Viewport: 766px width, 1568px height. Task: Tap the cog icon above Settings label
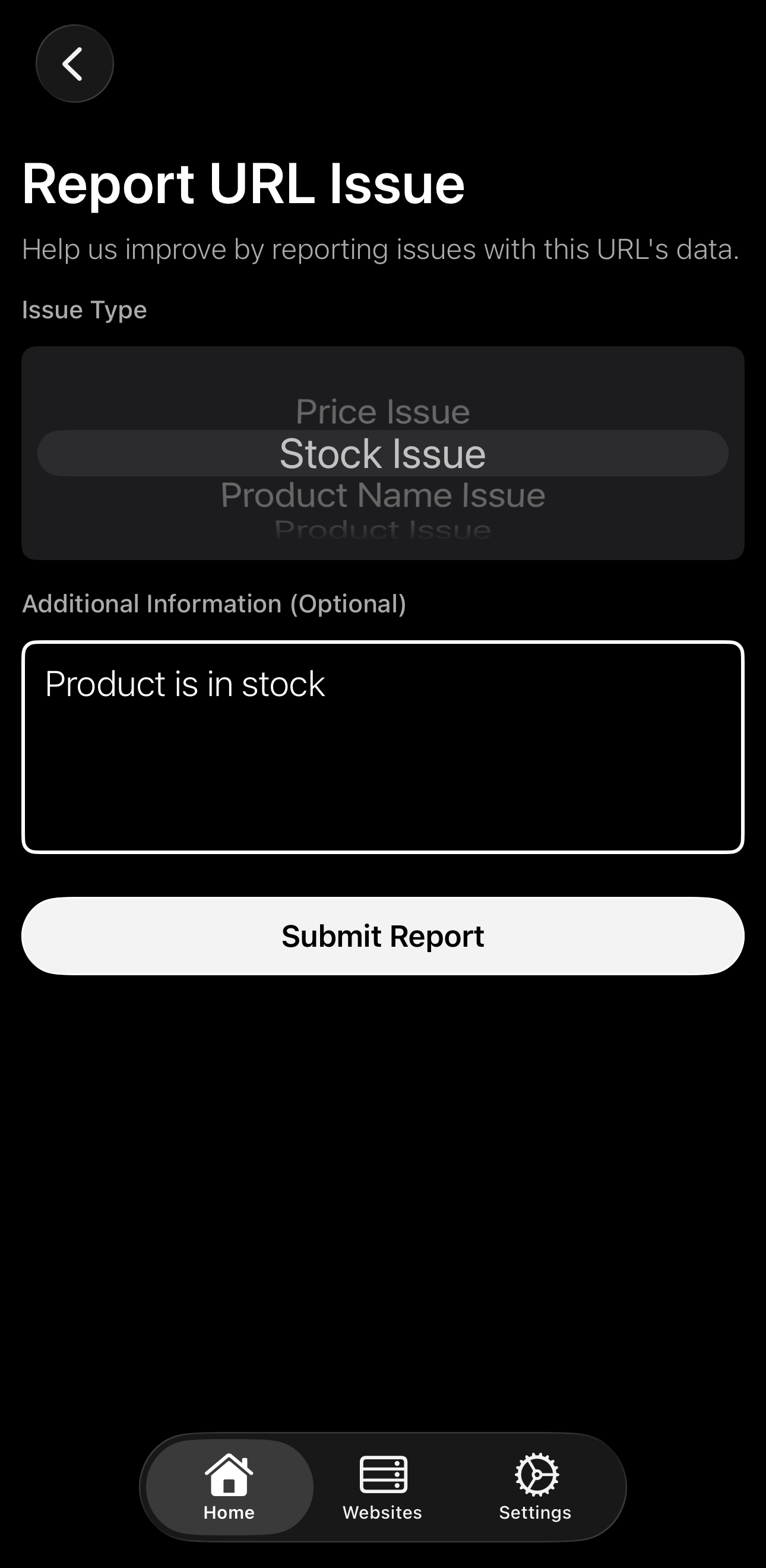coord(536,1470)
